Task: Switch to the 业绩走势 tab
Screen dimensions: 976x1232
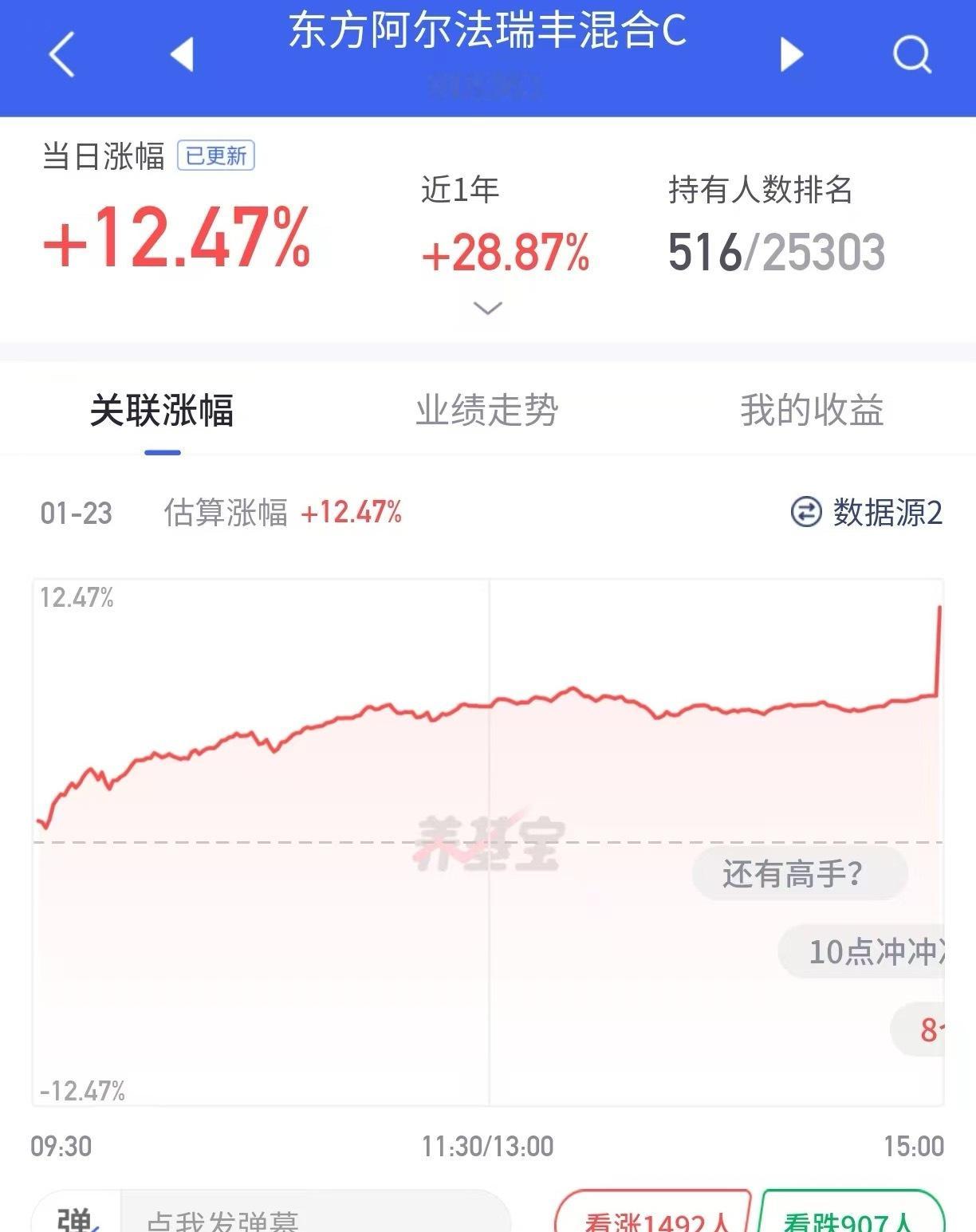Action: [x=487, y=410]
